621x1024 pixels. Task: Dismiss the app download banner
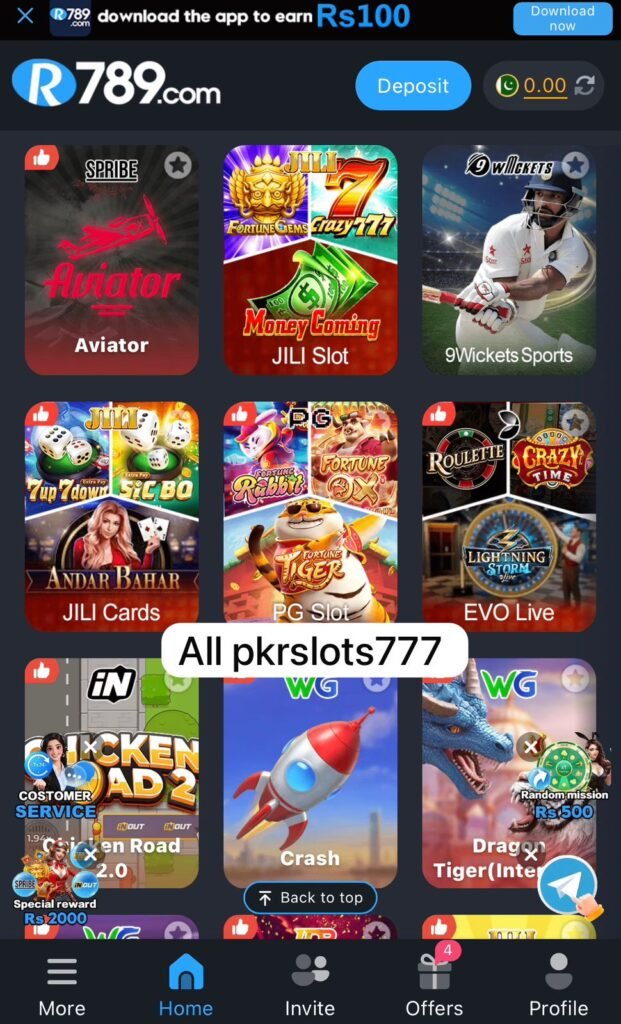(26, 16)
